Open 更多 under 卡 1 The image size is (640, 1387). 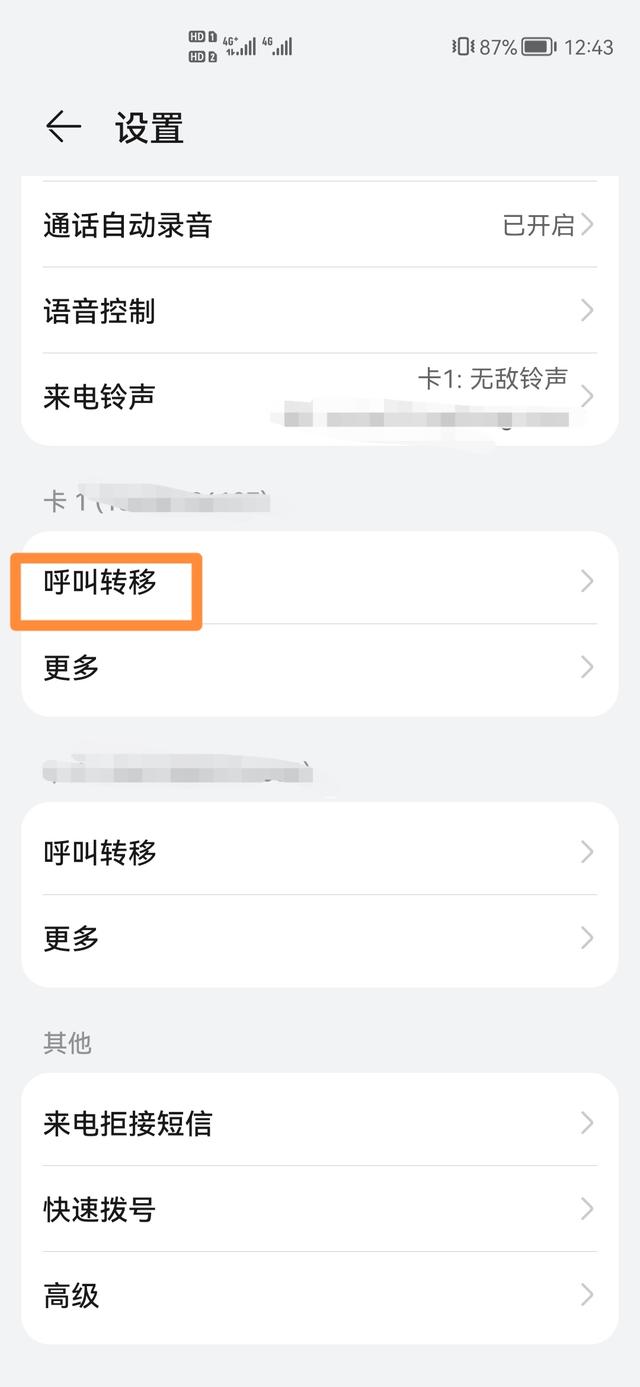pos(320,667)
